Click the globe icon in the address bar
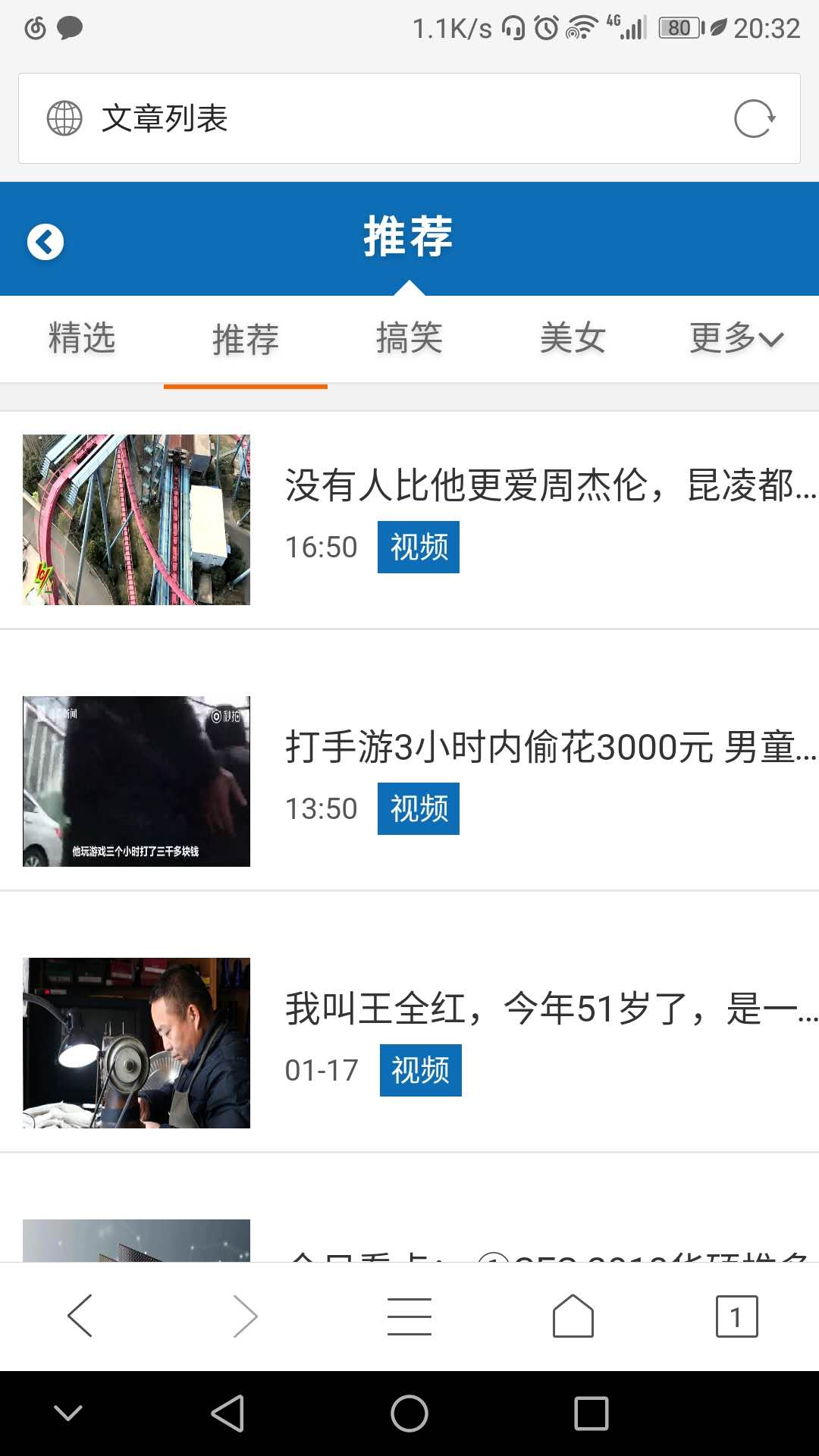The height and width of the screenshot is (1456, 819). [x=64, y=118]
